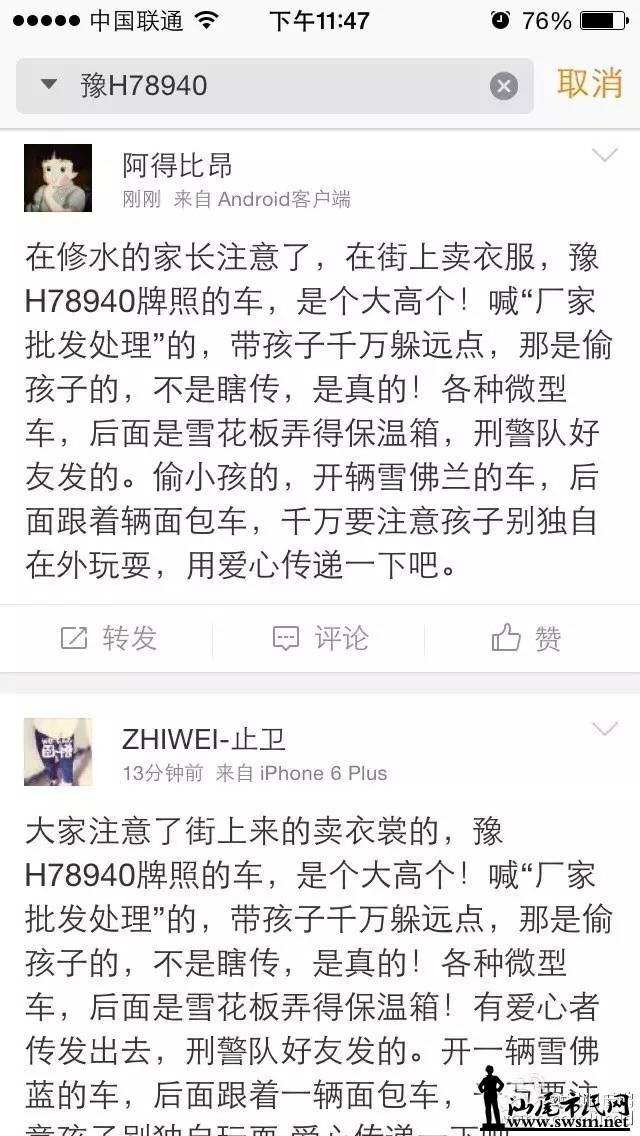Expand the options chevron on ZHIWEI-止卫's post
640x1136 pixels.
[605, 729]
